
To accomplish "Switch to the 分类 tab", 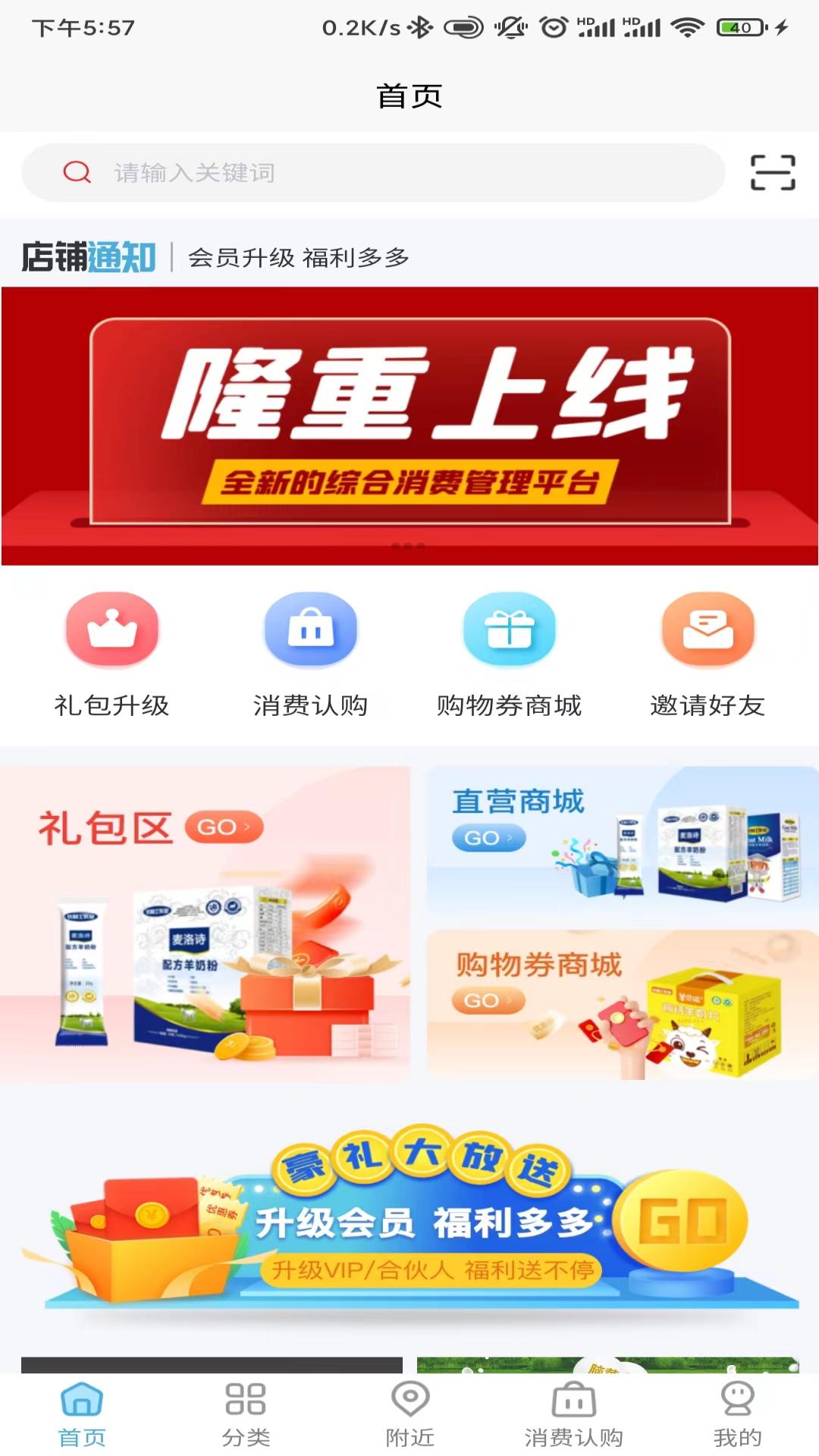I will [x=246, y=1414].
